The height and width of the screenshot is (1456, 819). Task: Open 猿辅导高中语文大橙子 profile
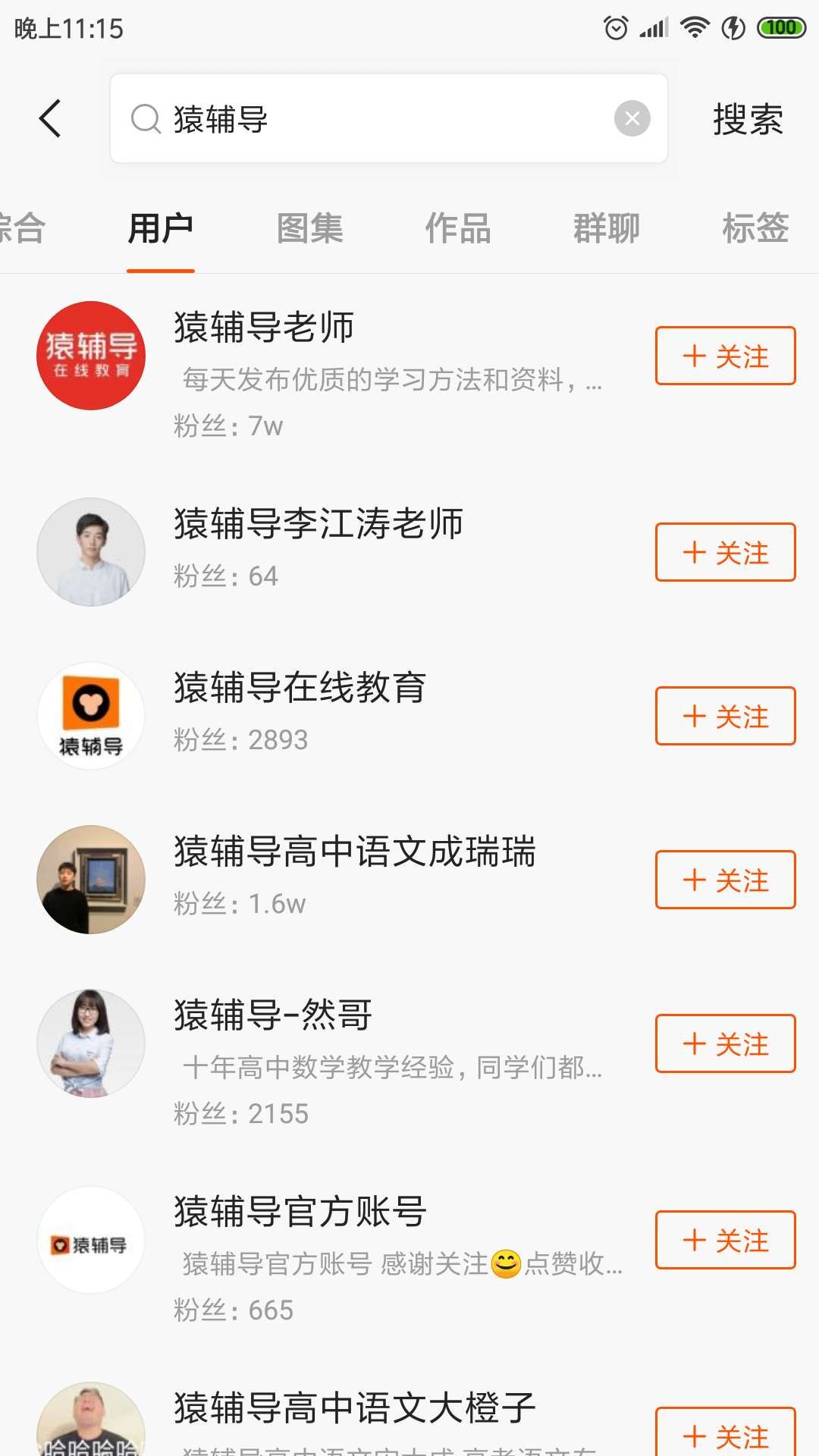pyautogui.click(x=354, y=1408)
